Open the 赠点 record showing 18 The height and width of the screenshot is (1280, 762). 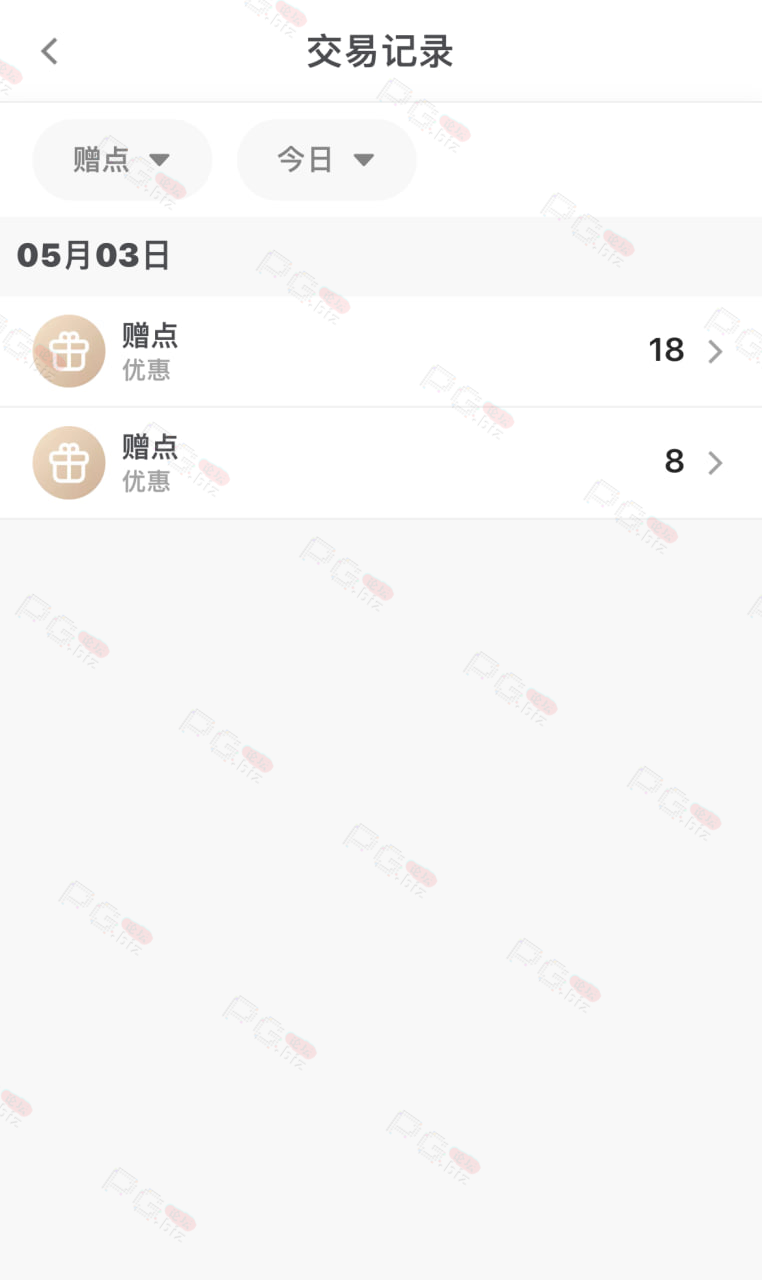pos(381,351)
